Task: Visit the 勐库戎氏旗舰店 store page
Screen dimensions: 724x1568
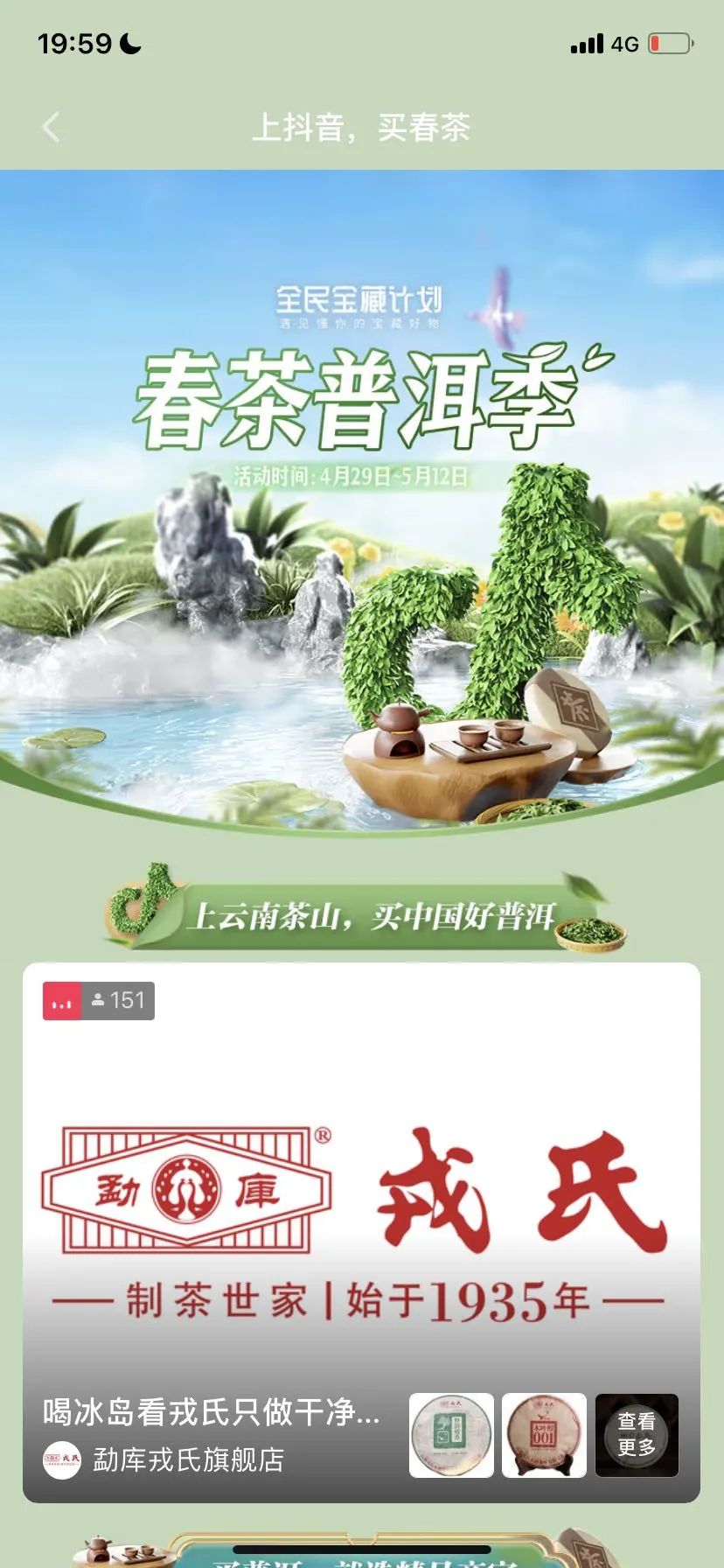Action: (x=188, y=1459)
